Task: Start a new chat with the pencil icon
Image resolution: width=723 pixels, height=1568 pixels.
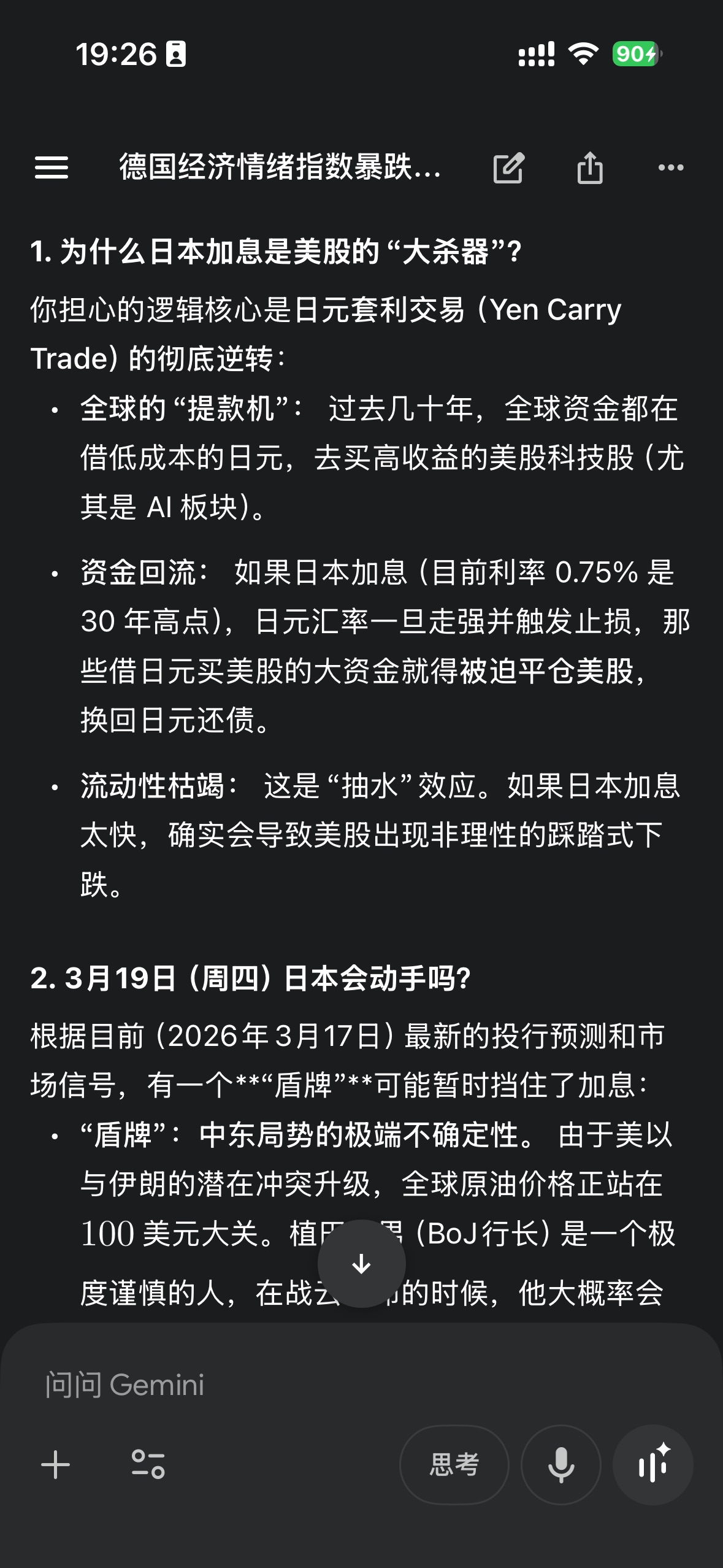Action: point(508,167)
